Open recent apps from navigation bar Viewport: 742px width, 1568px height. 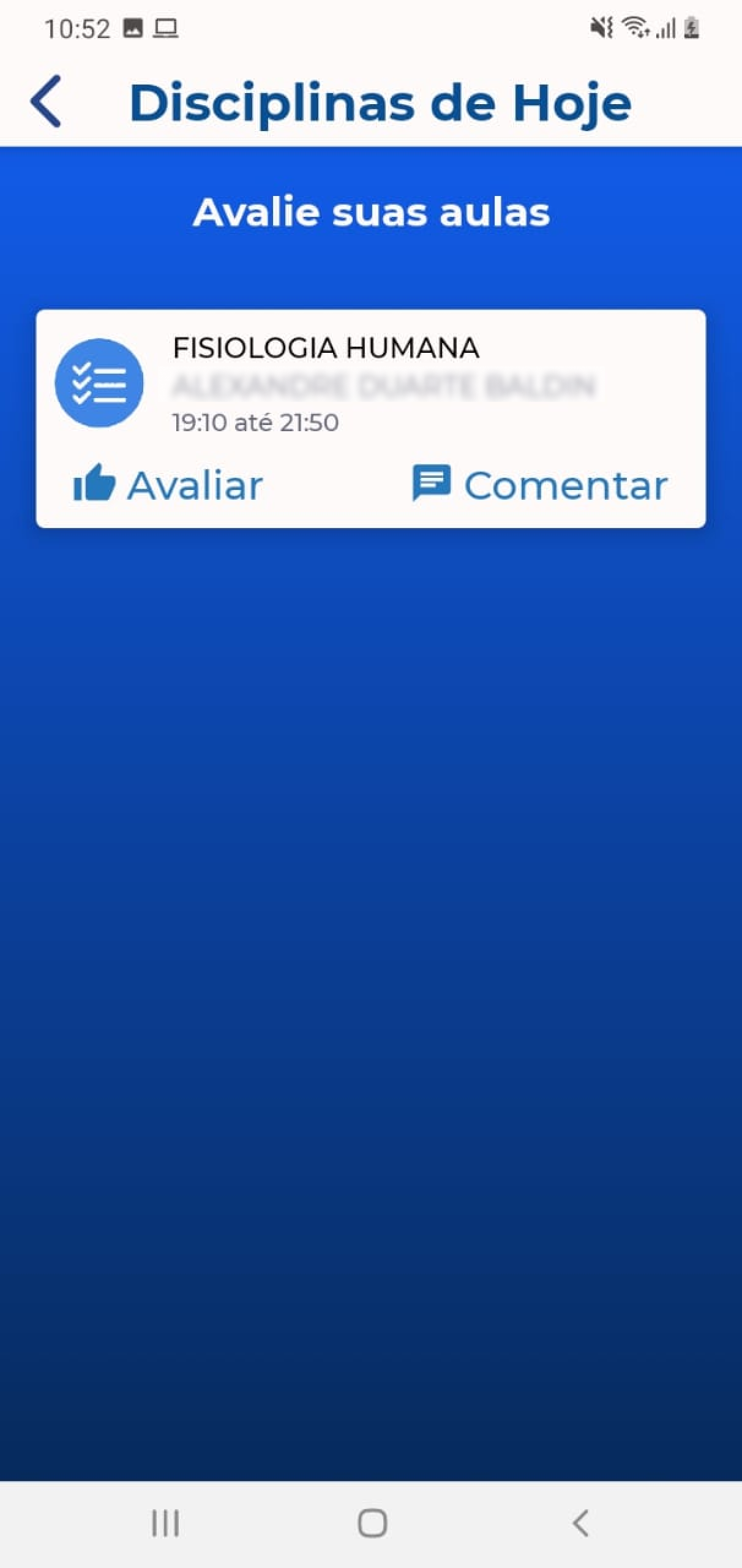pos(165,1523)
